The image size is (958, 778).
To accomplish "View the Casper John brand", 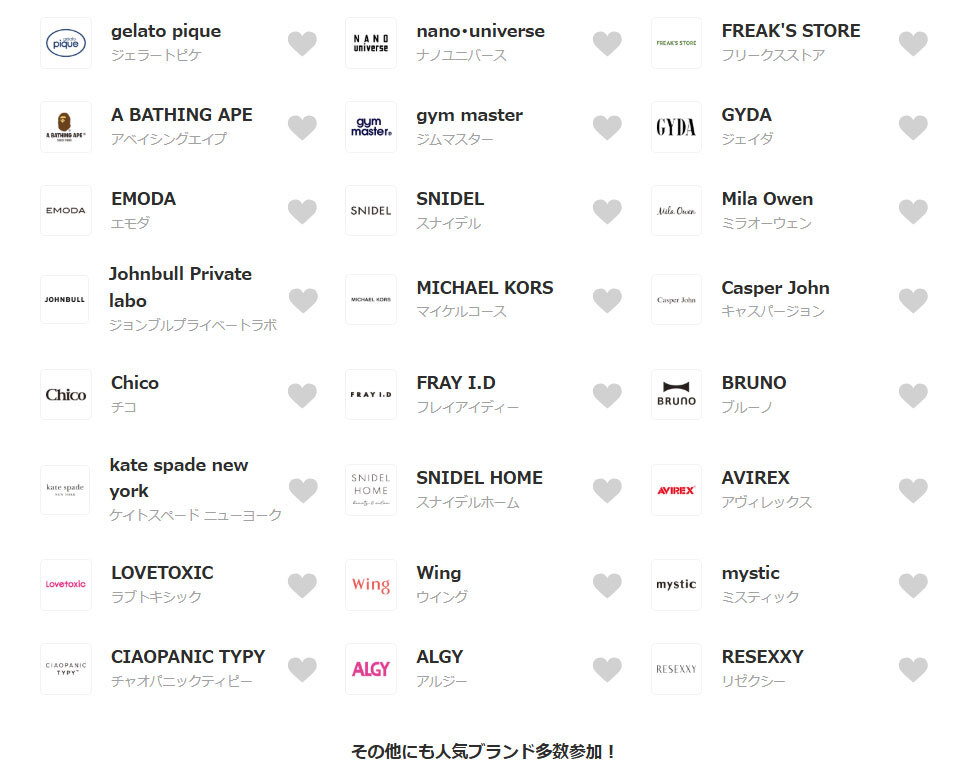I will pyautogui.click(x=775, y=289).
